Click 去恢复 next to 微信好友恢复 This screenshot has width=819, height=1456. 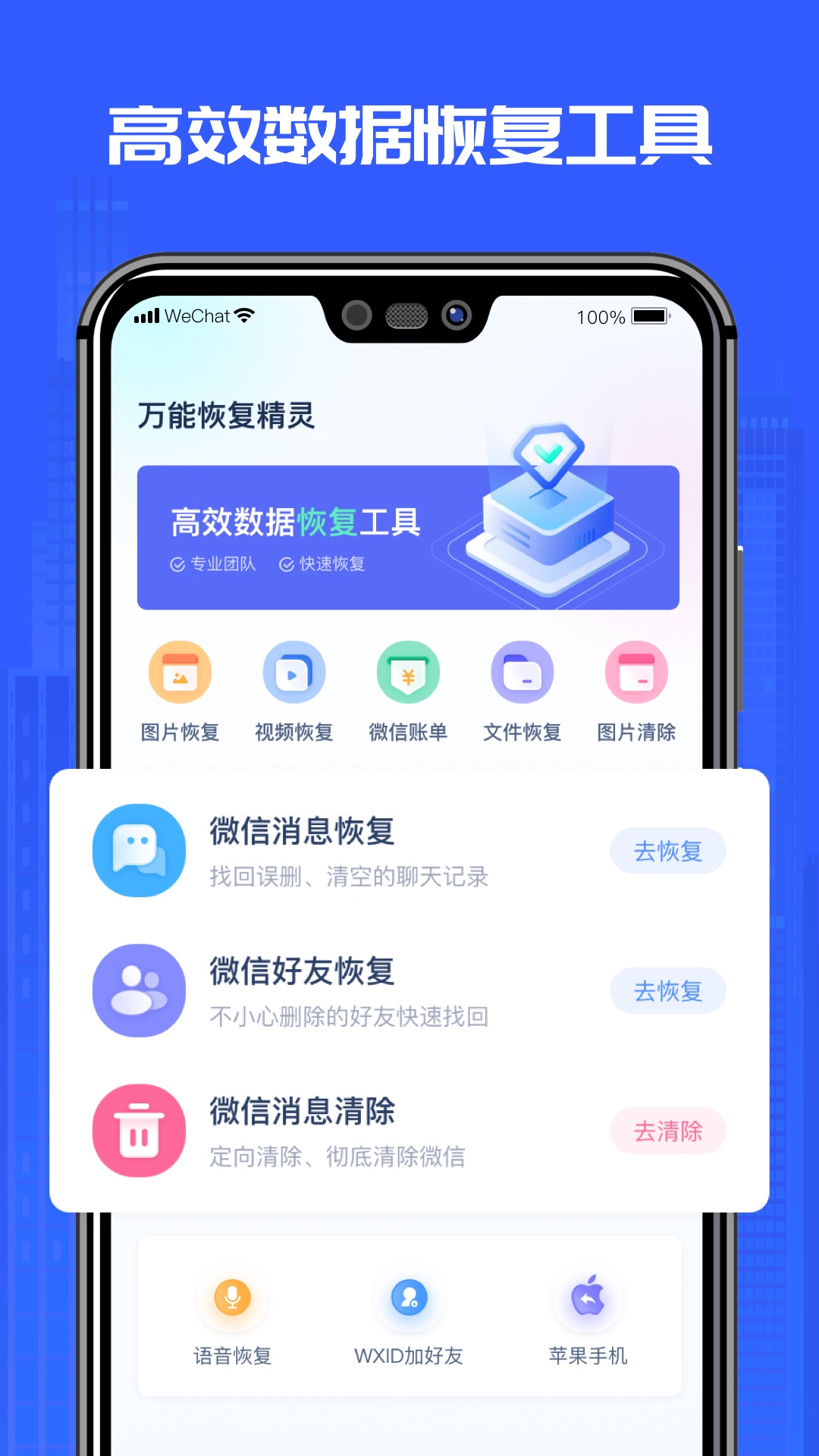tap(668, 990)
